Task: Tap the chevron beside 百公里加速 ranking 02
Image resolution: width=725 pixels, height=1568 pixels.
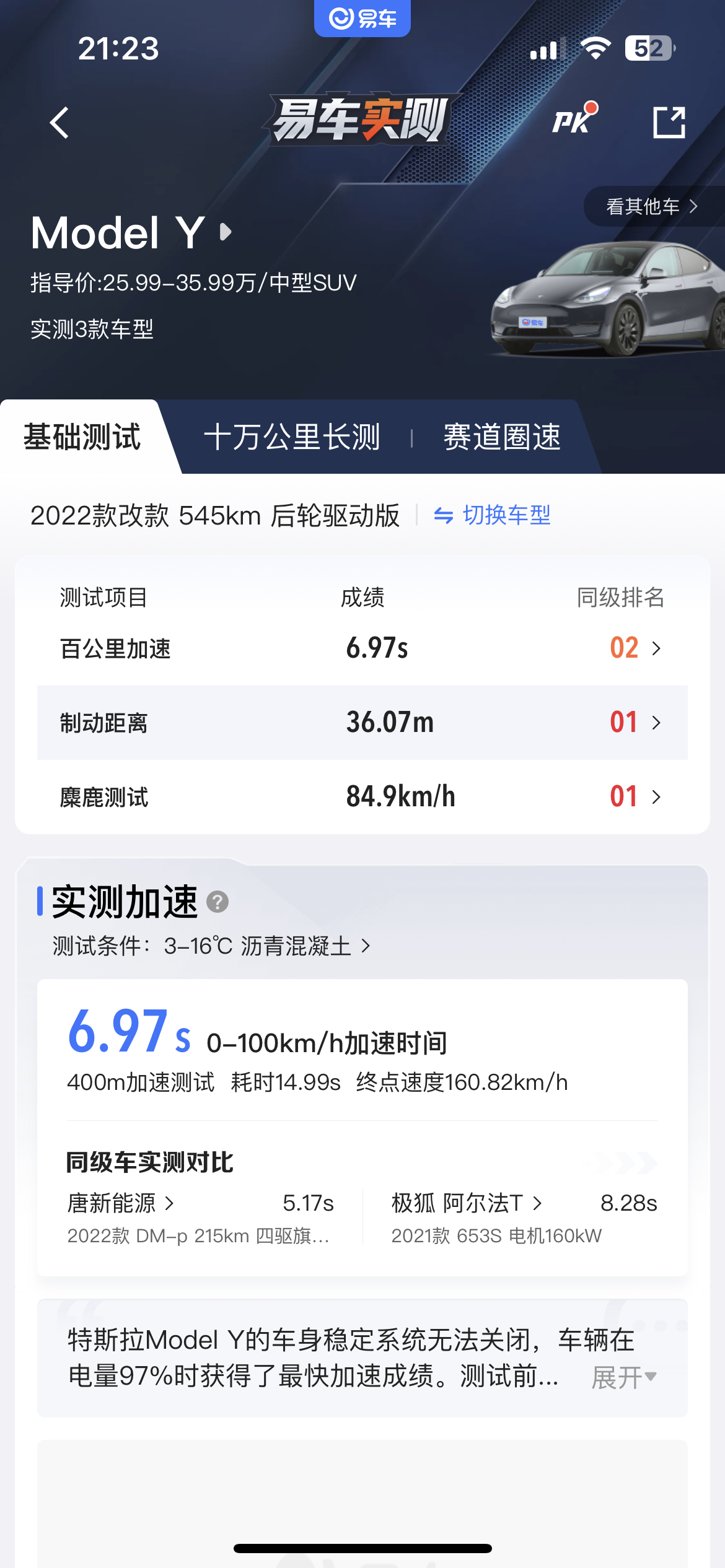Action: 657,648
